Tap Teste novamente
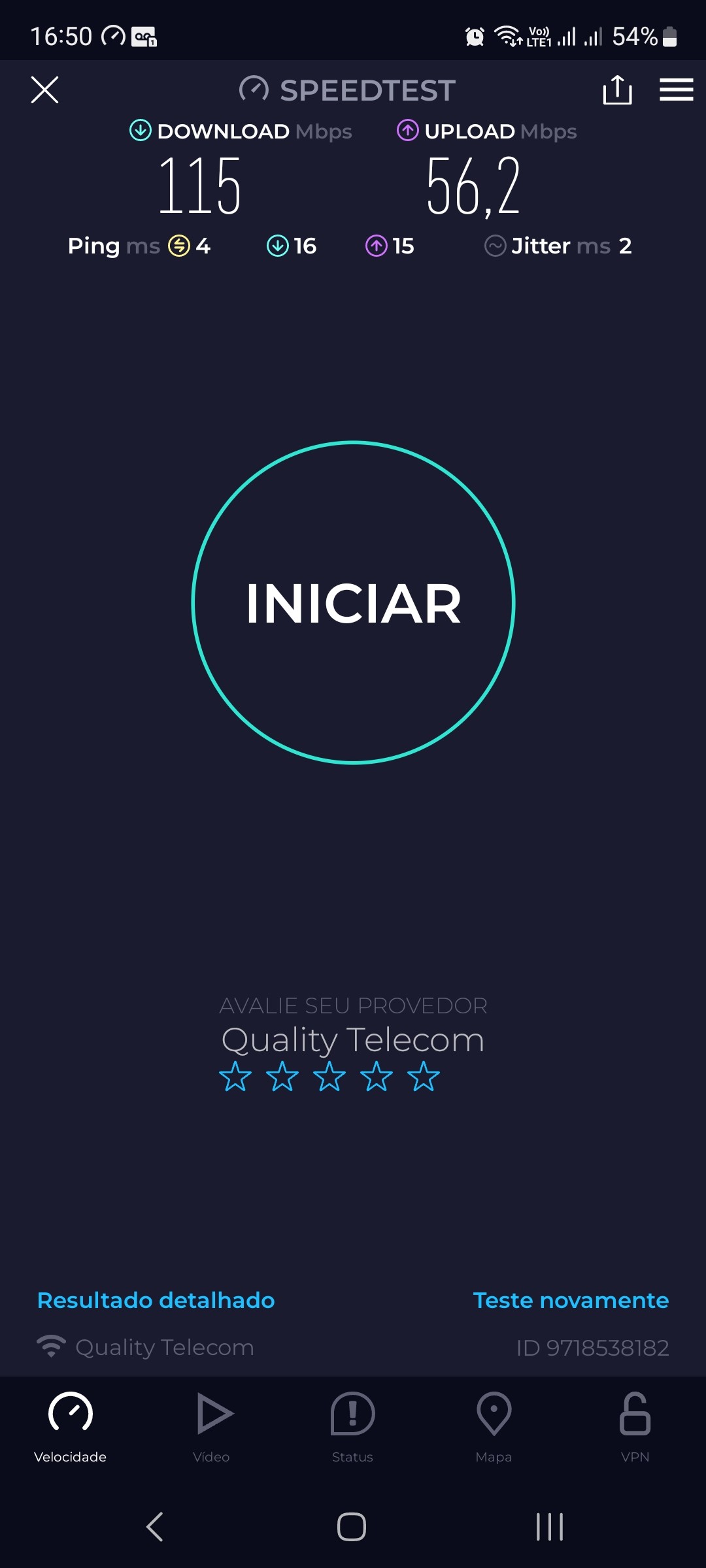Image resolution: width=706 pixels, height=1568 pixels. pyautogui.click(x=571, y=1300)
